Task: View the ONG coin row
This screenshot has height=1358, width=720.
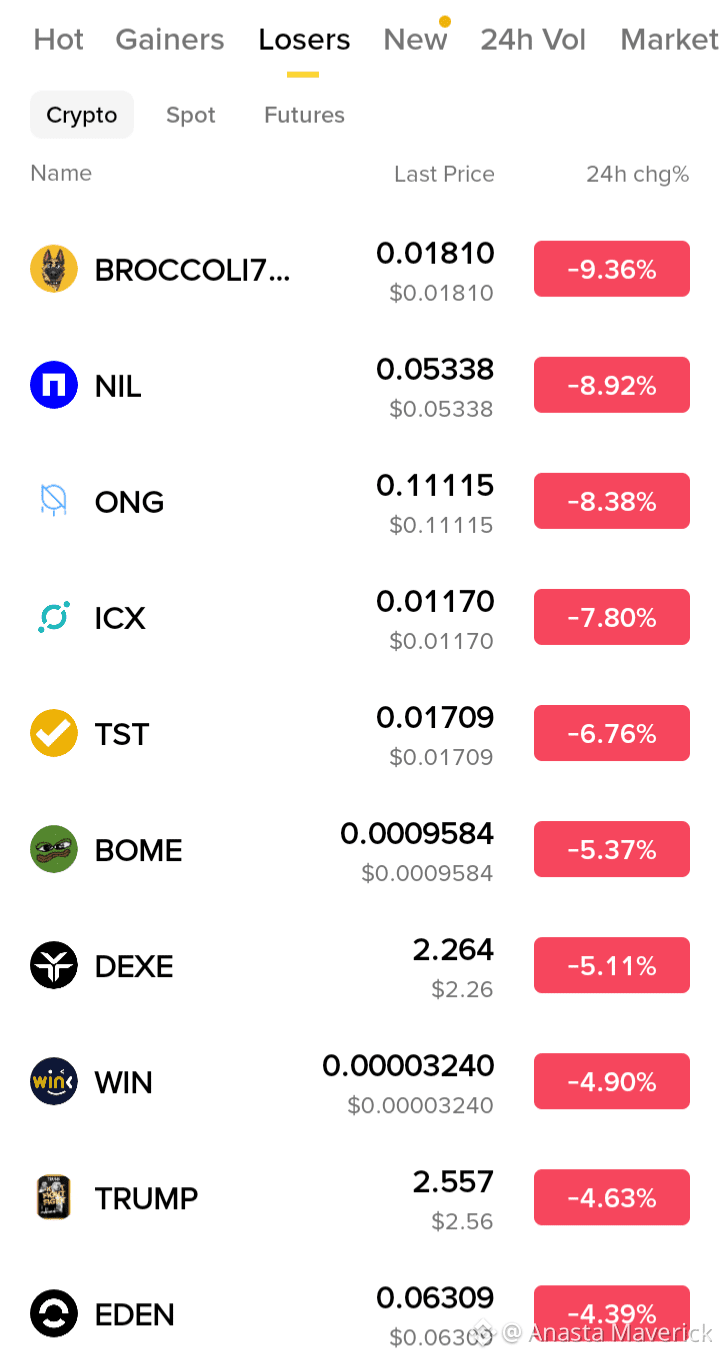Action: [x=360, y=502]
